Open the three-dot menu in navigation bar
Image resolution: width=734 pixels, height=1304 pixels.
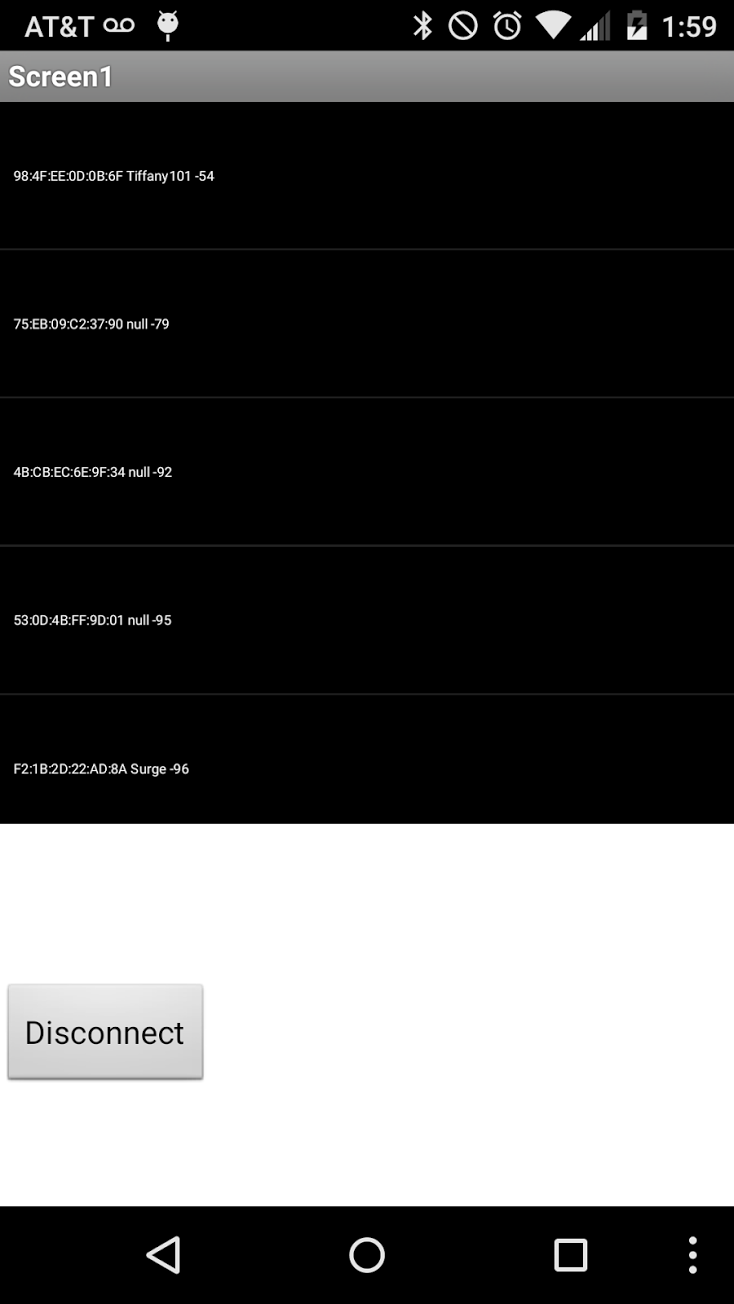692,1255
